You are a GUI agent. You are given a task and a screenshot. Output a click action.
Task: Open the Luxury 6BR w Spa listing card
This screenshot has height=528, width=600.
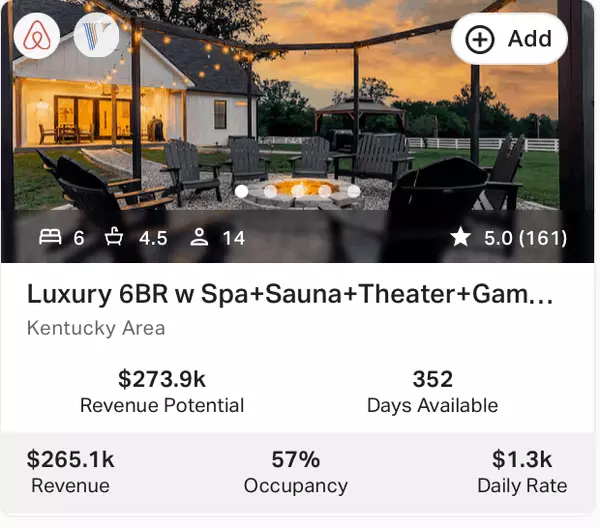pos(289,294)
